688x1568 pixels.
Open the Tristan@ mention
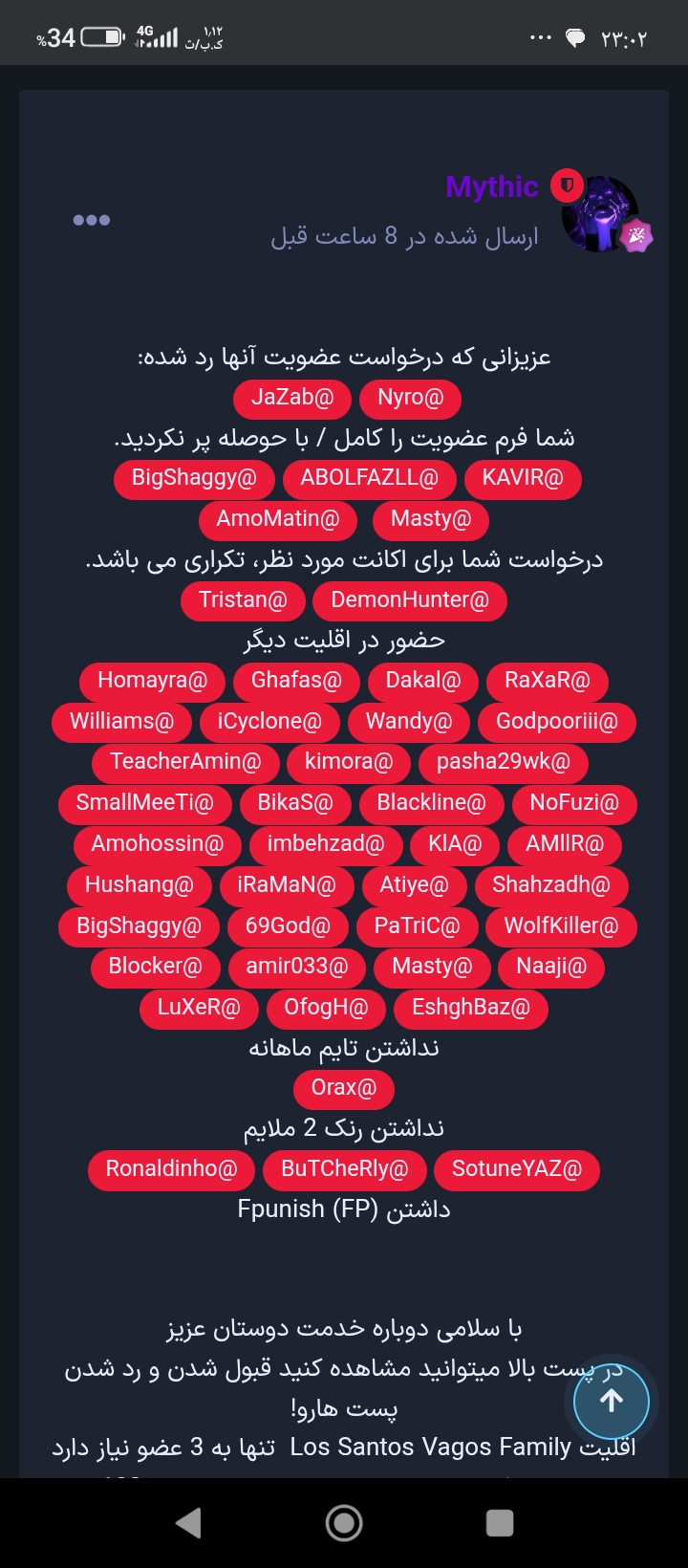coord(243,600)
